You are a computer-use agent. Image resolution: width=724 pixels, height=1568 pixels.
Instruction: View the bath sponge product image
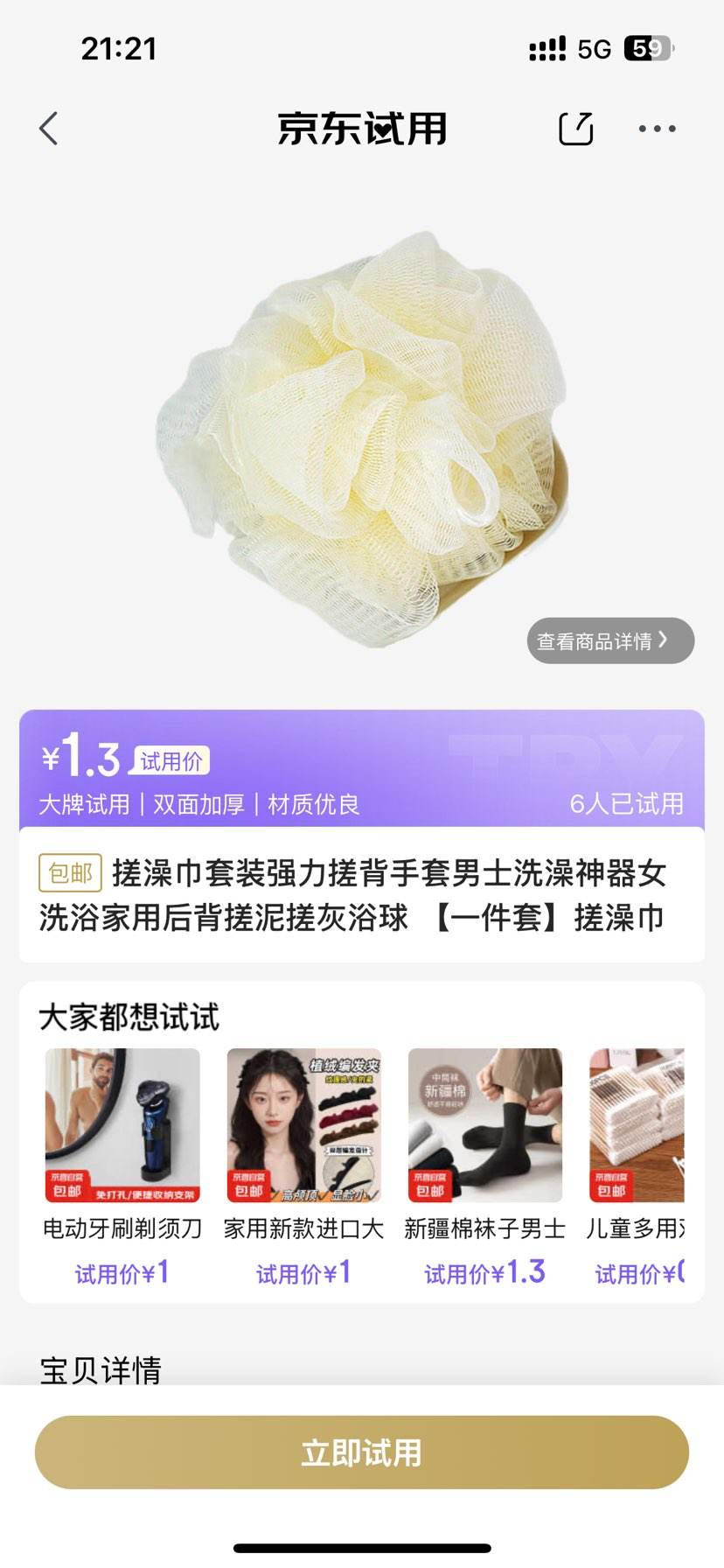tap(362, 437)
